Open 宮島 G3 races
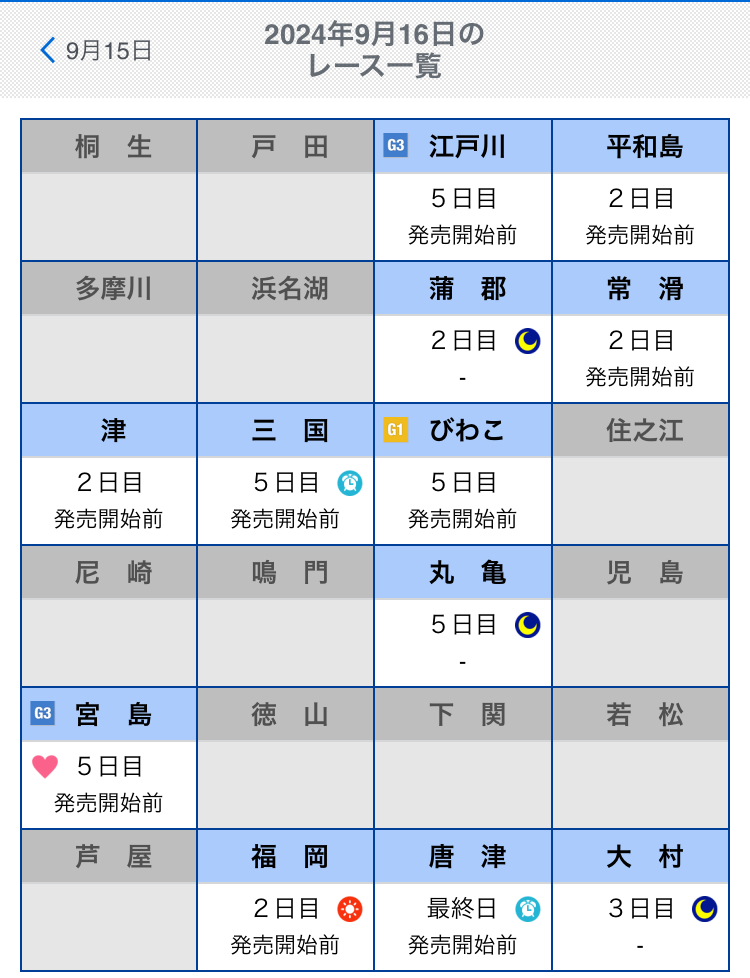 pos(109,758)
